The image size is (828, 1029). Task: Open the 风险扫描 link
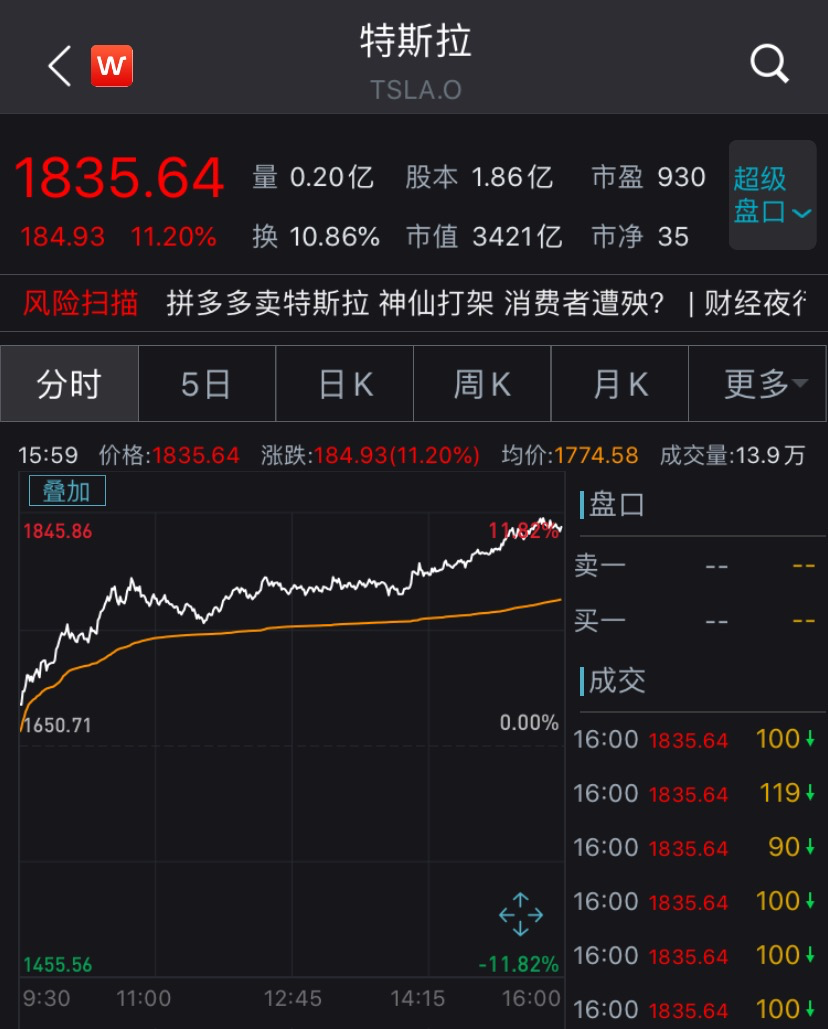(x=81, y=303)
